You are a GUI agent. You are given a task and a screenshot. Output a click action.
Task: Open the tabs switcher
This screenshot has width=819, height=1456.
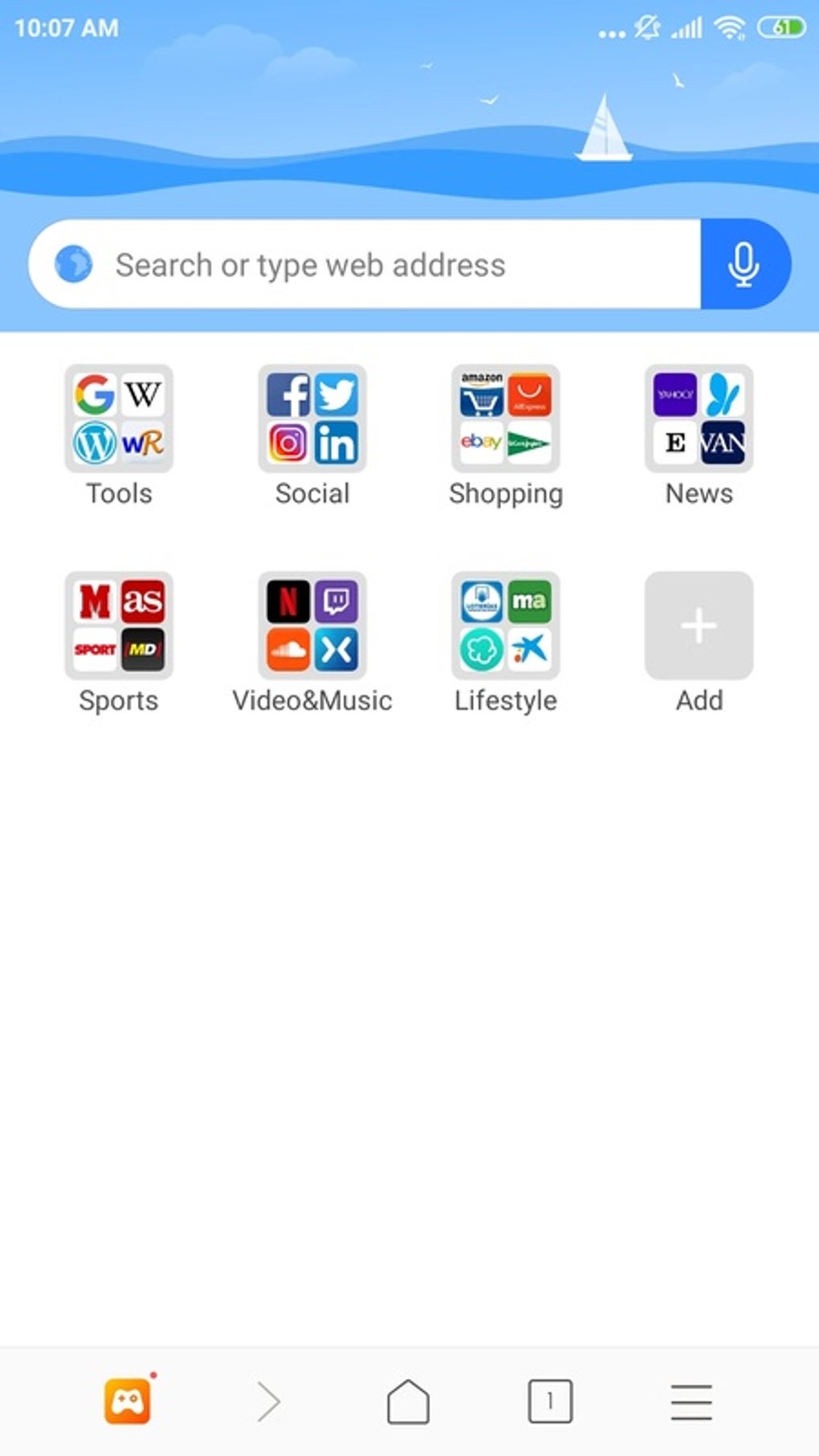550,1402
